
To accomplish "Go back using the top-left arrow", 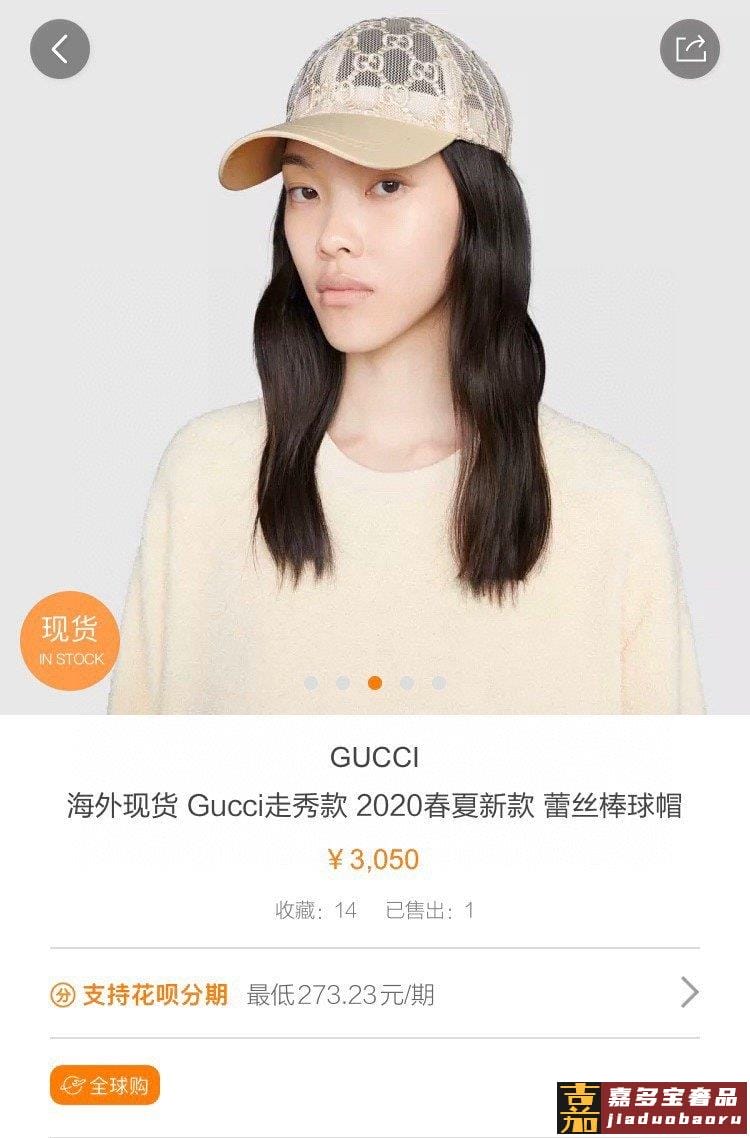I will coord(60,49).
